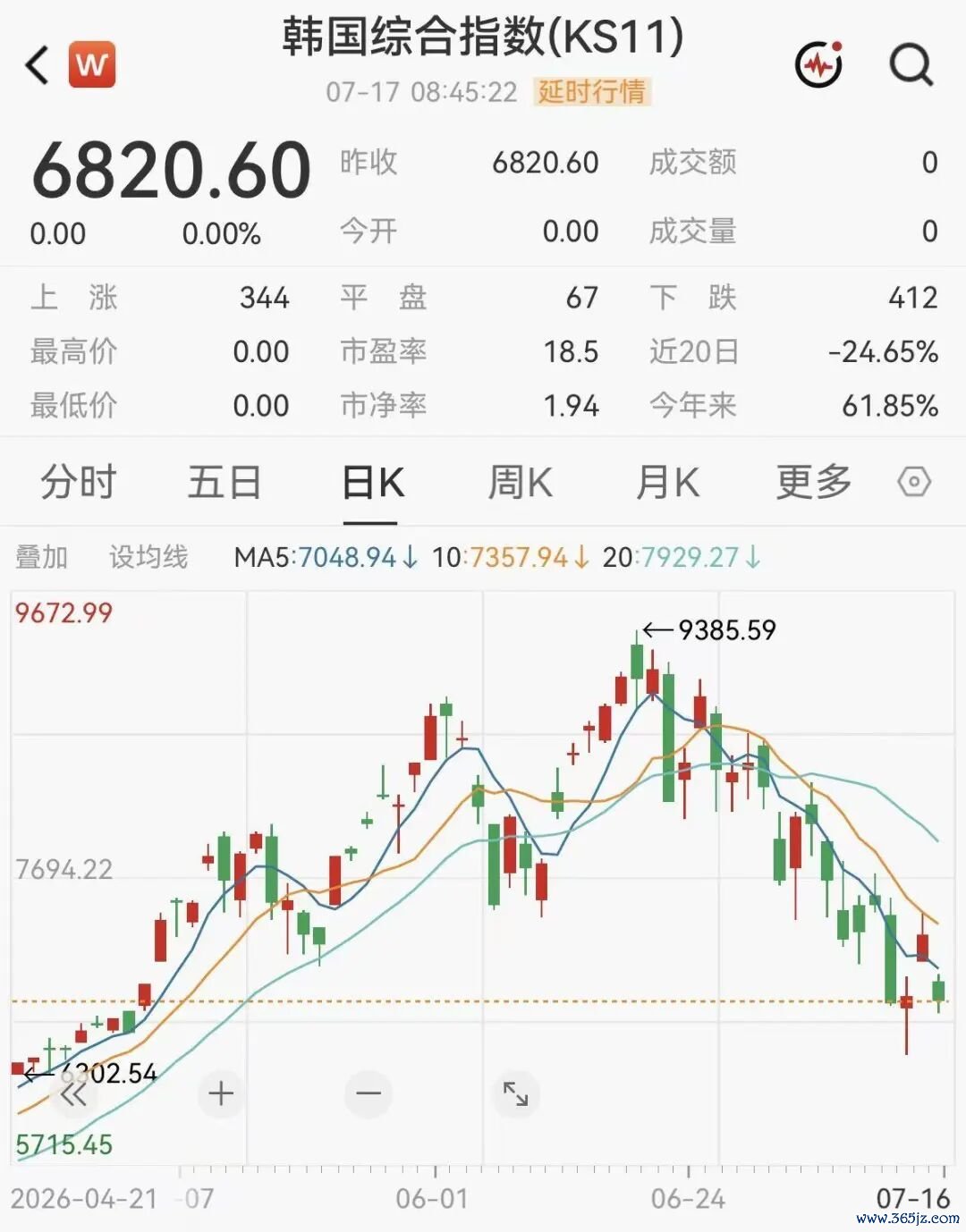Switch to the 五日 chart tab
966x1232 pixels.
225,482
